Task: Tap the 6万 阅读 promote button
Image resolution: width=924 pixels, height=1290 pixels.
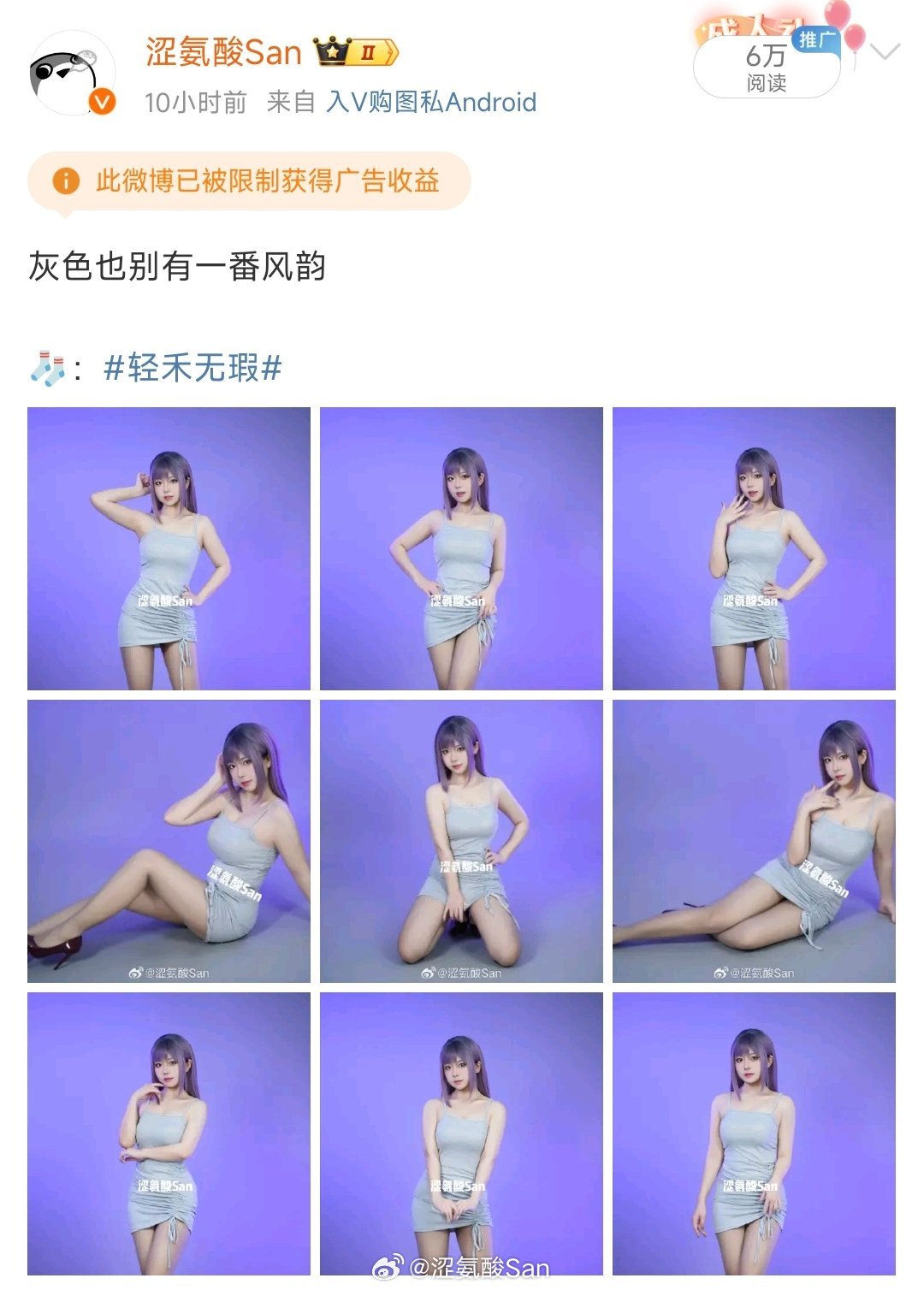Action: pyautogui.click(x=766, y=68)
